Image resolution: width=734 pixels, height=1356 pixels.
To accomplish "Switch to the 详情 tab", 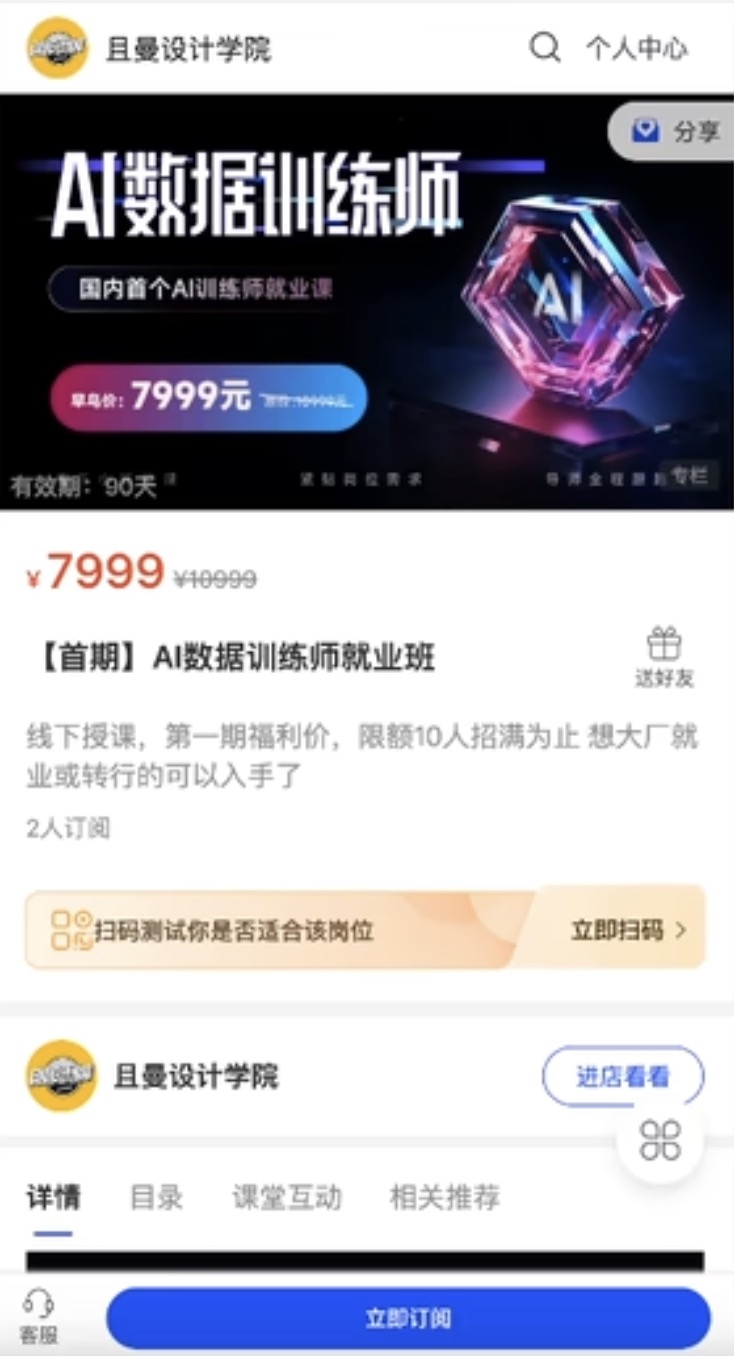I will (53, 1197).
